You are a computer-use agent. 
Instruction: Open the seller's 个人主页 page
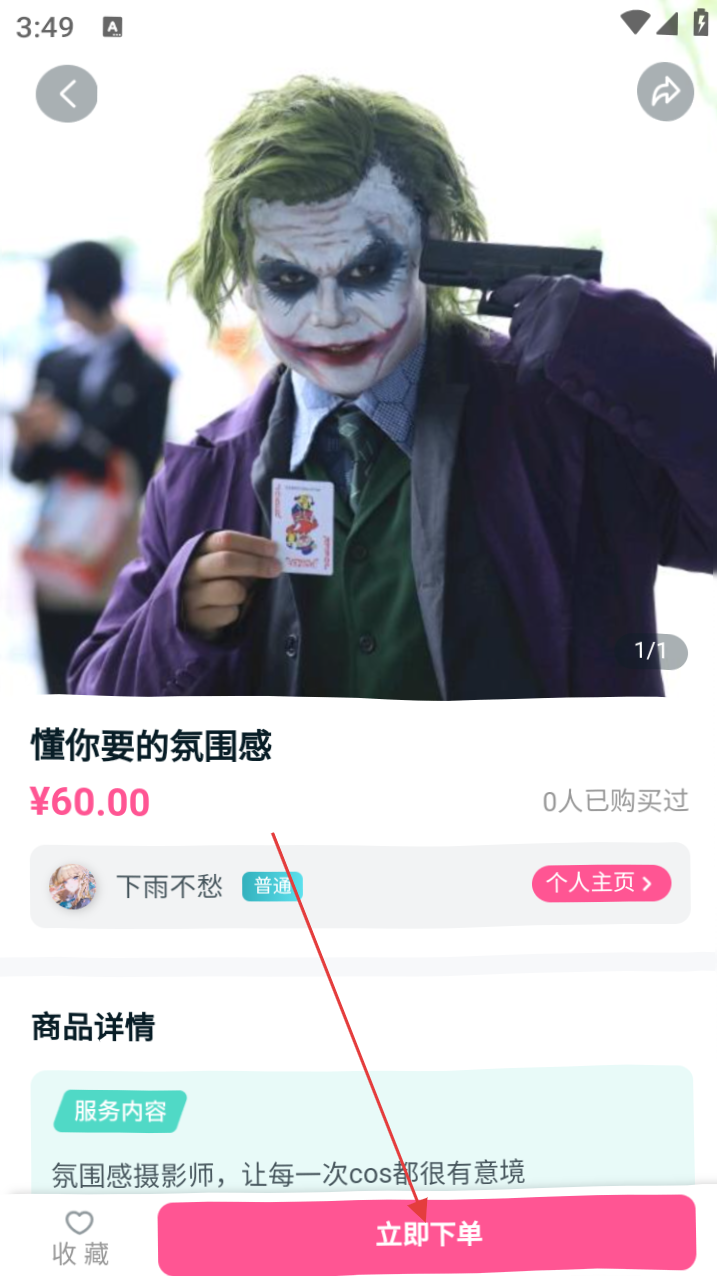(x=601, y=883)
